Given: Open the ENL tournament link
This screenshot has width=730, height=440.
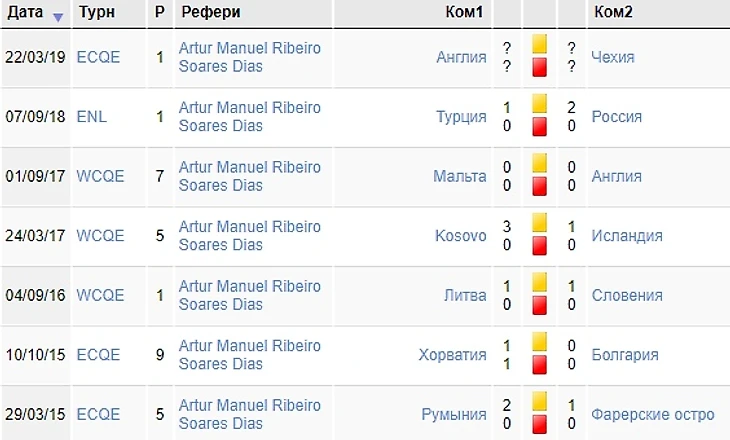Looking at the screenshot, I should coord(91,116).
